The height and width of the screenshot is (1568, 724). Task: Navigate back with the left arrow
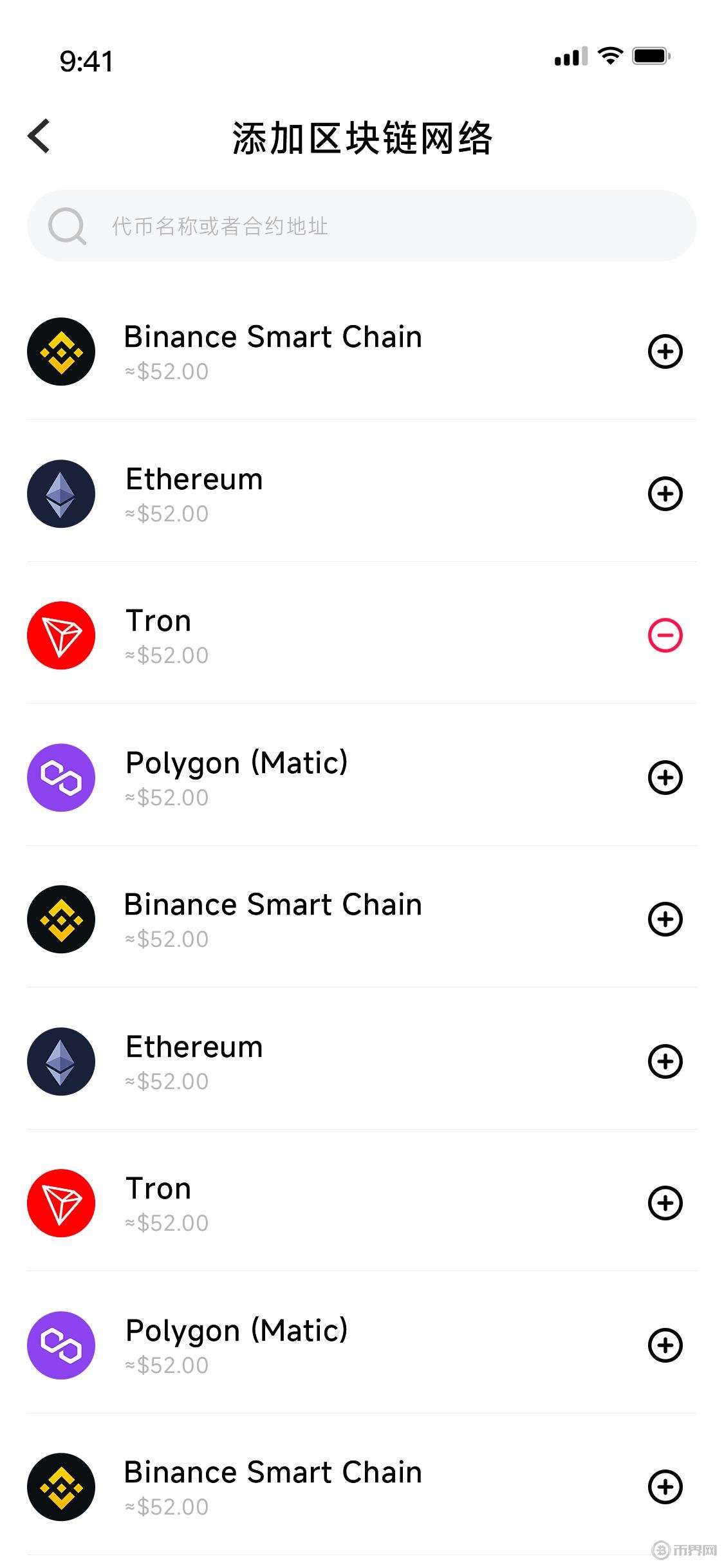pyautogui.click(x=39, y=136)
